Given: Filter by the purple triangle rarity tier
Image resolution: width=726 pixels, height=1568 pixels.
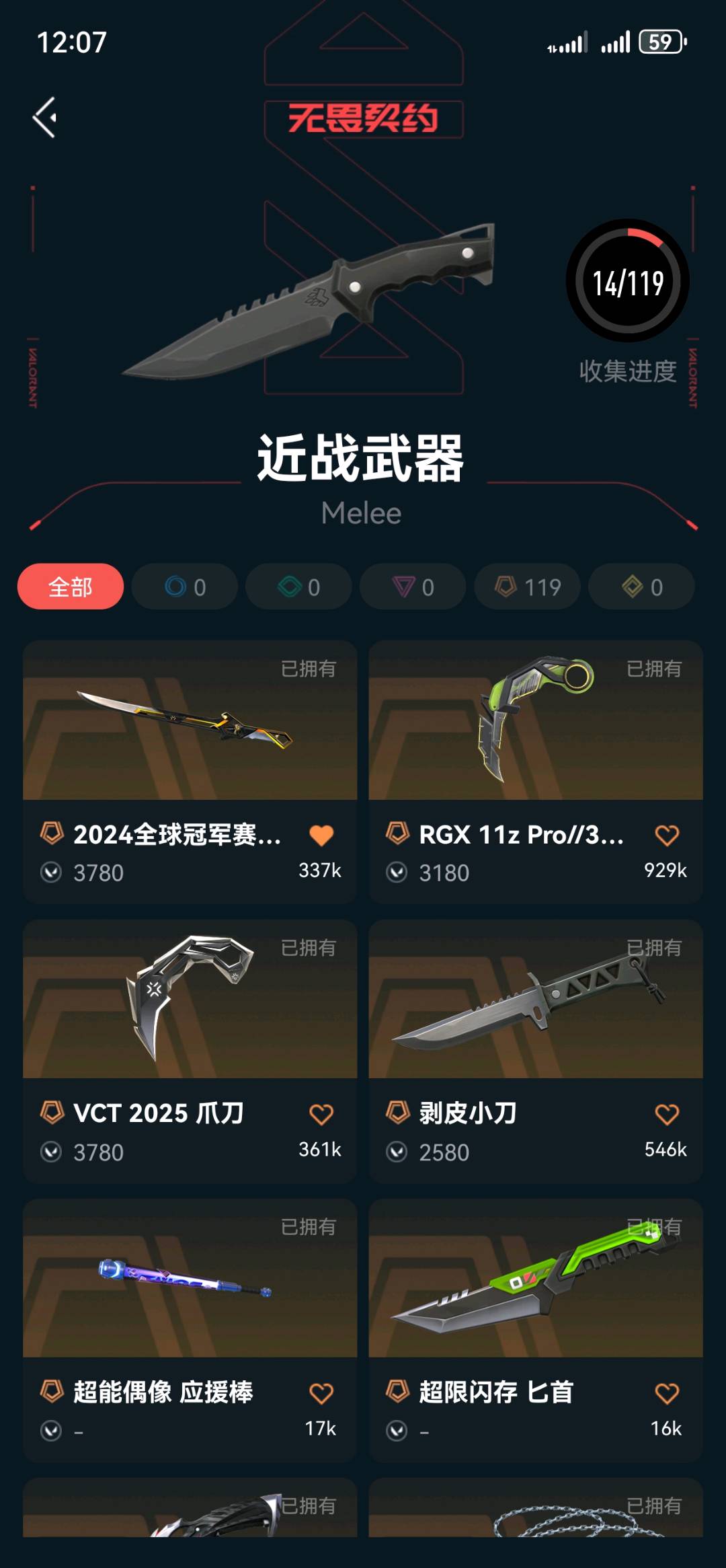Looking at the screenshot, I should (x=413, y=587).
